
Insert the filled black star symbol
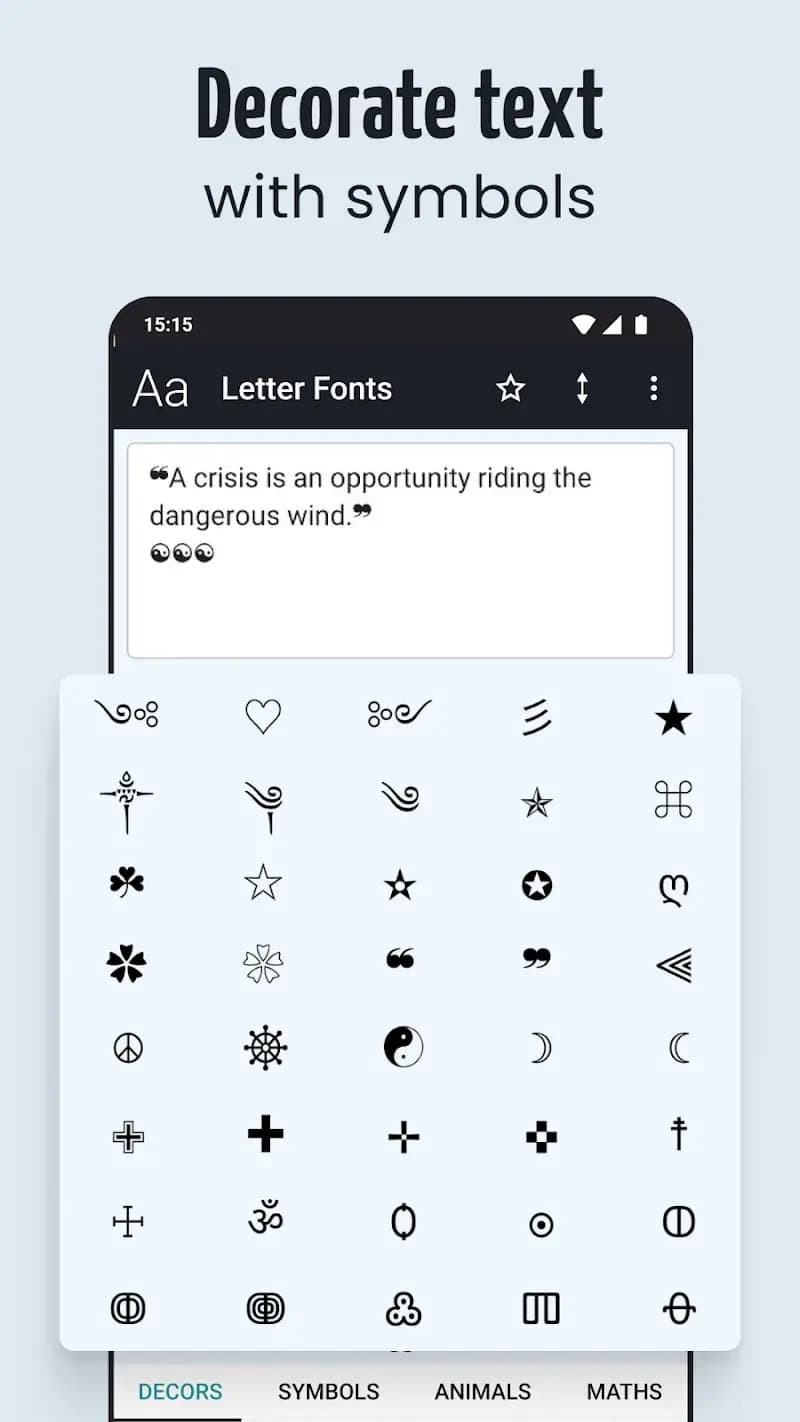coord(675,715)
